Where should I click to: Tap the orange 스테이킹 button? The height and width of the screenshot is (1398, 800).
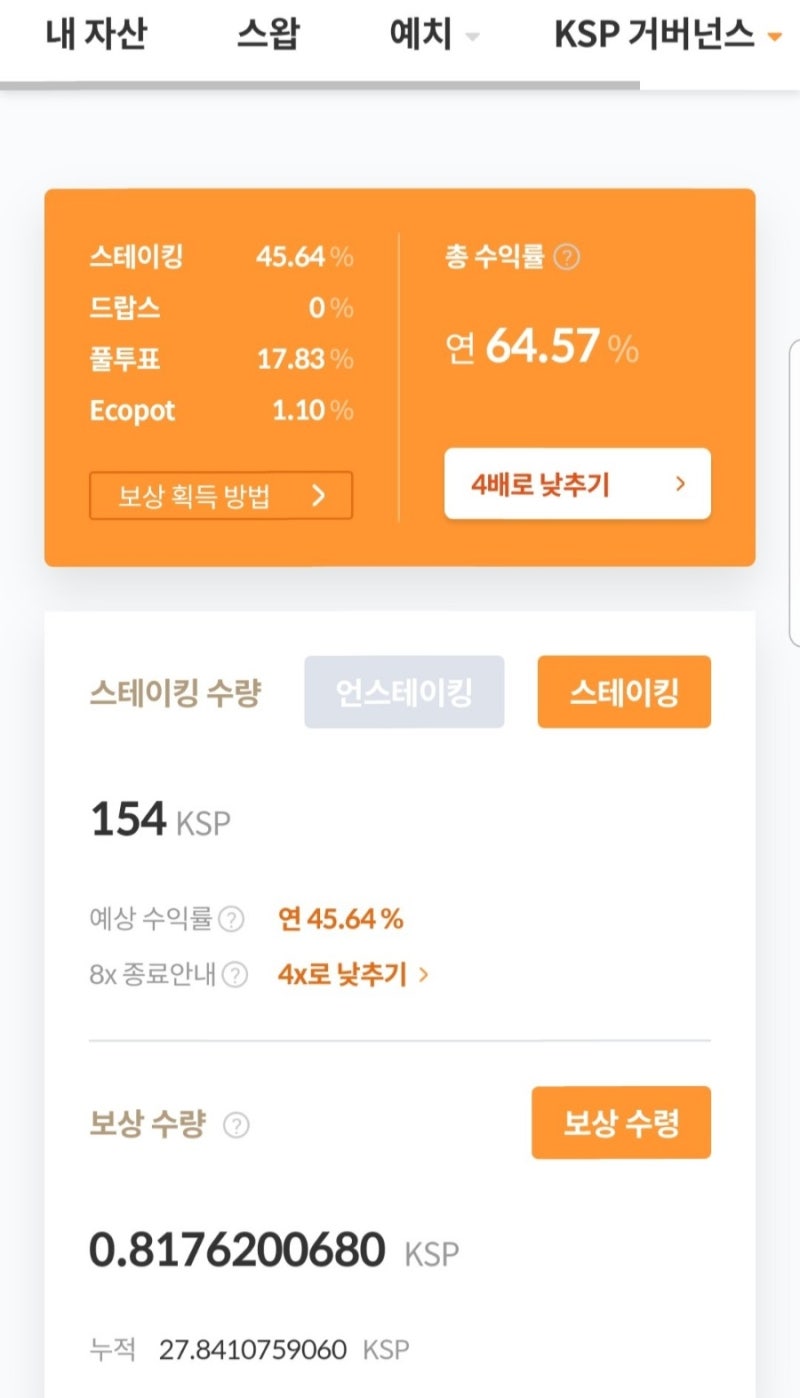[624, 692]
